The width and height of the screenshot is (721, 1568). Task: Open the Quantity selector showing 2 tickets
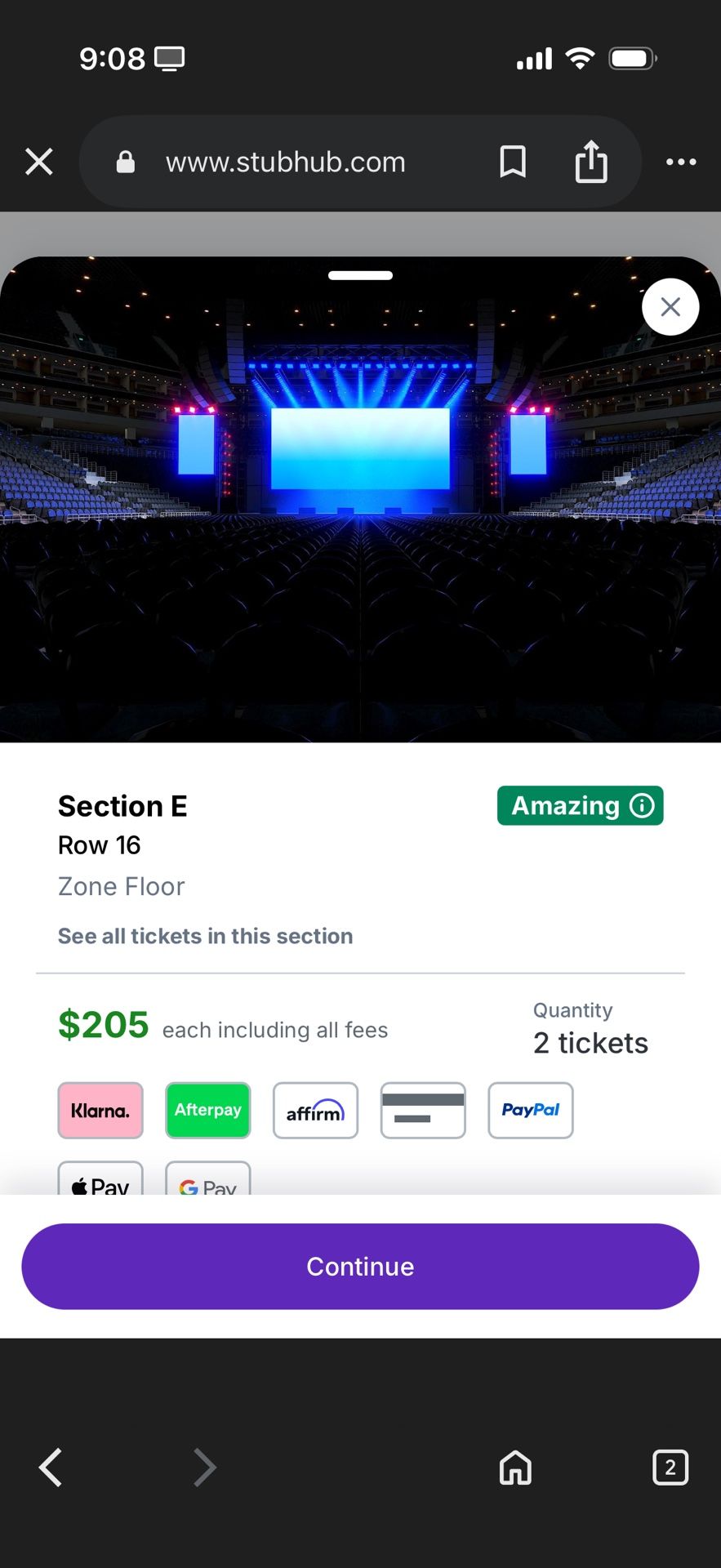[x=590, y=1029]
